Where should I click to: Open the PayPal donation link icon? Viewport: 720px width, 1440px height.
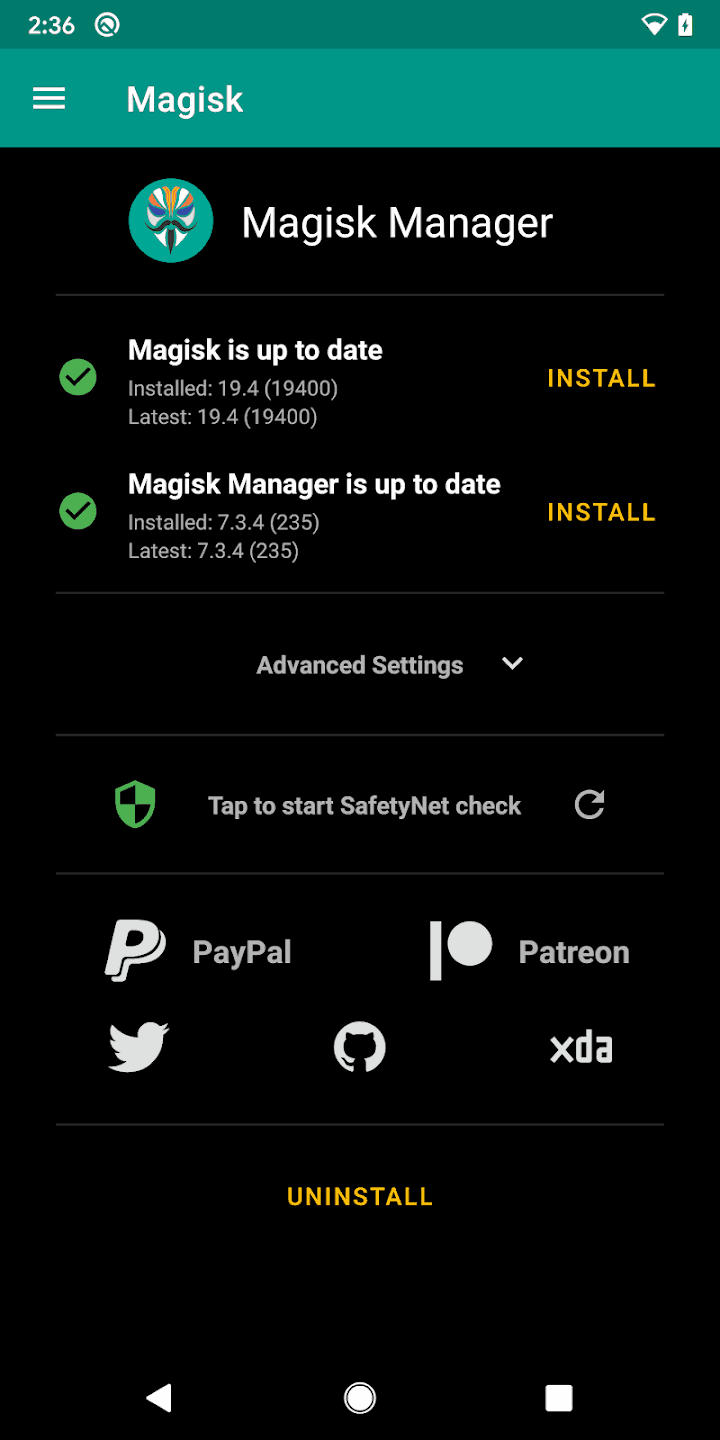click(135, 950)
